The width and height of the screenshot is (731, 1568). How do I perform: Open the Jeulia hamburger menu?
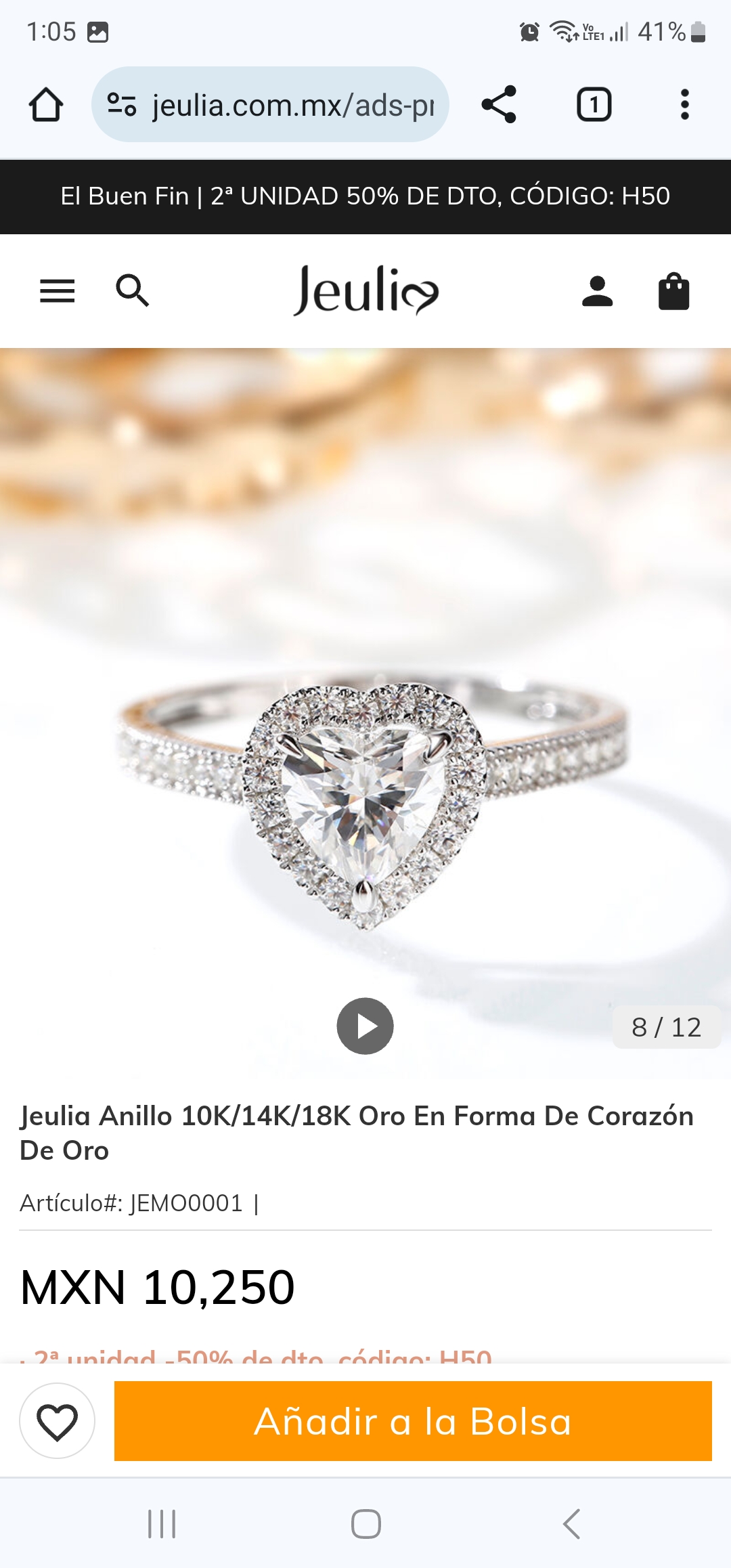(x=58, y=291)
